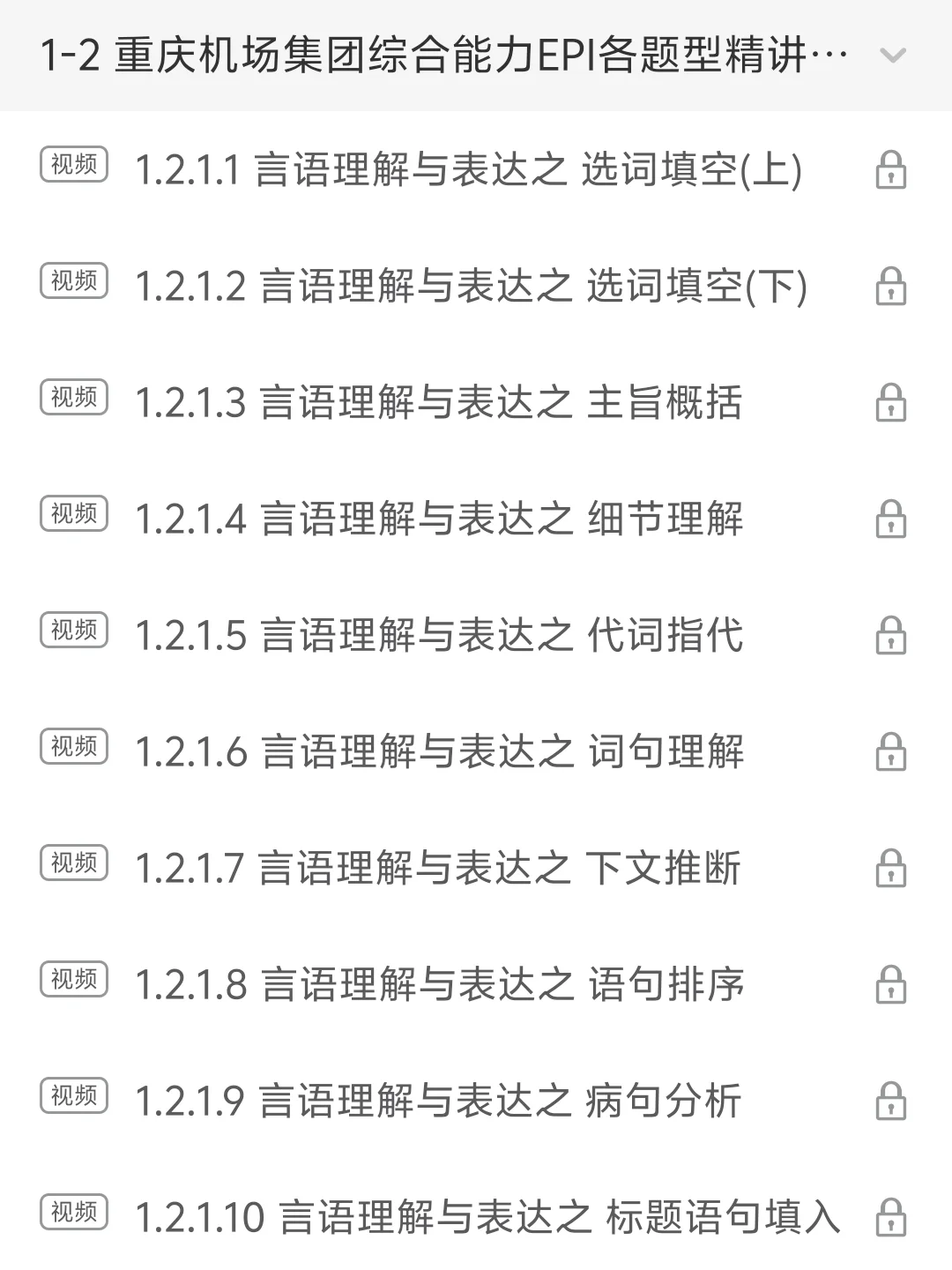Image resolution: width=952 pixels, height=1270 pixels.
Task: Select lesson 1.2.1.4 细节理解
Action: pos(438,519)
